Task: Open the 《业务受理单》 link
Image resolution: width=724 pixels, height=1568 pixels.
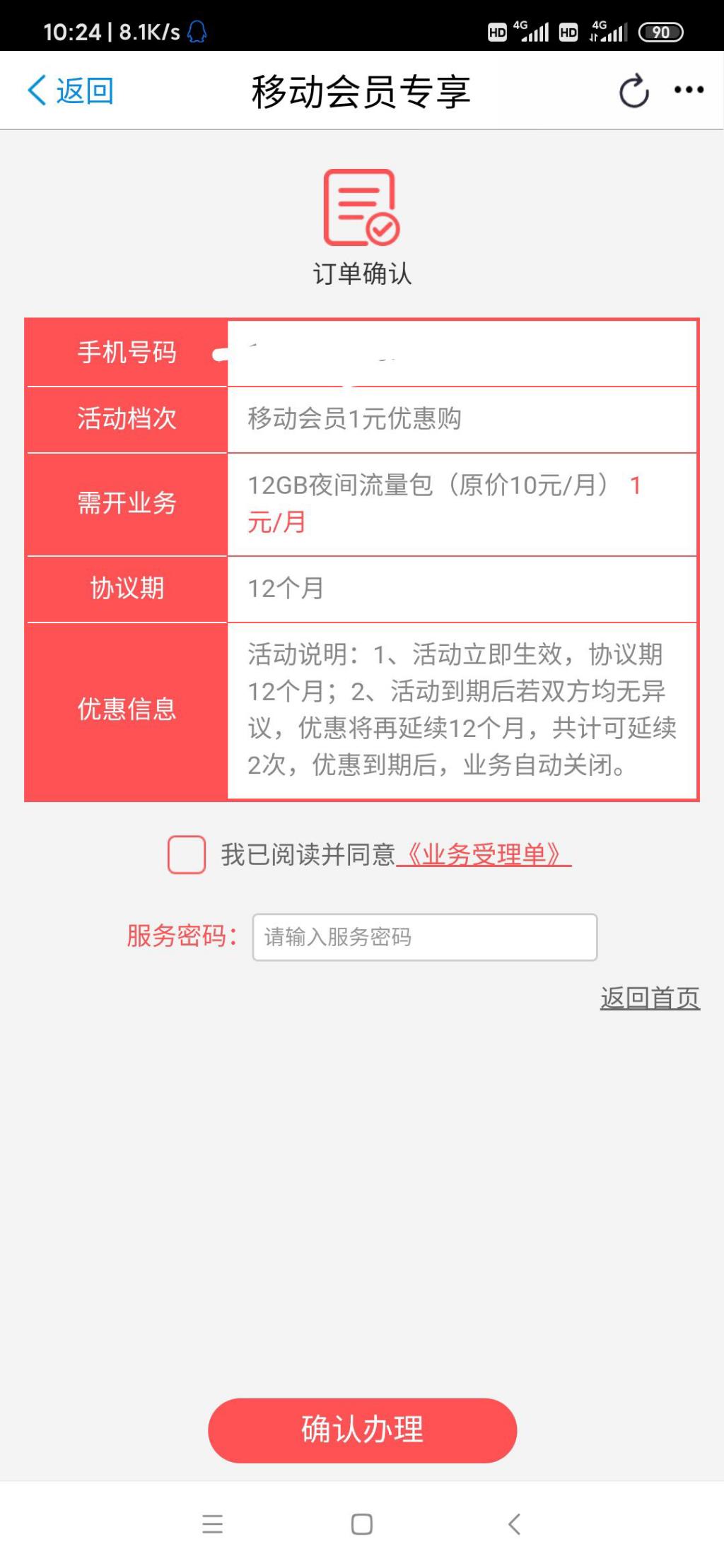Action: click(484, 855)
